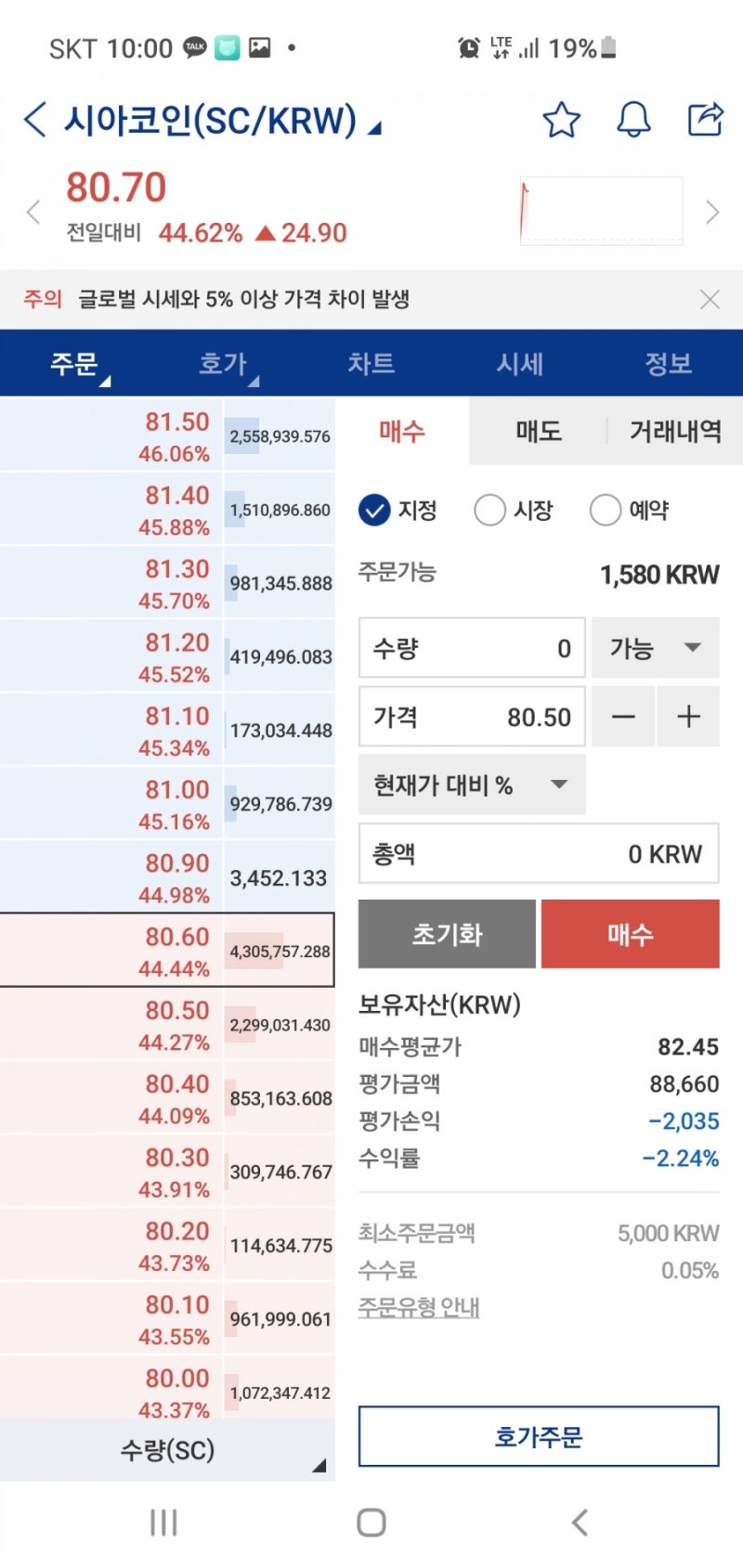Tap the star to favorite Siacoin
Viewport: 743px width, 1568px height.
tap(561, 120)
